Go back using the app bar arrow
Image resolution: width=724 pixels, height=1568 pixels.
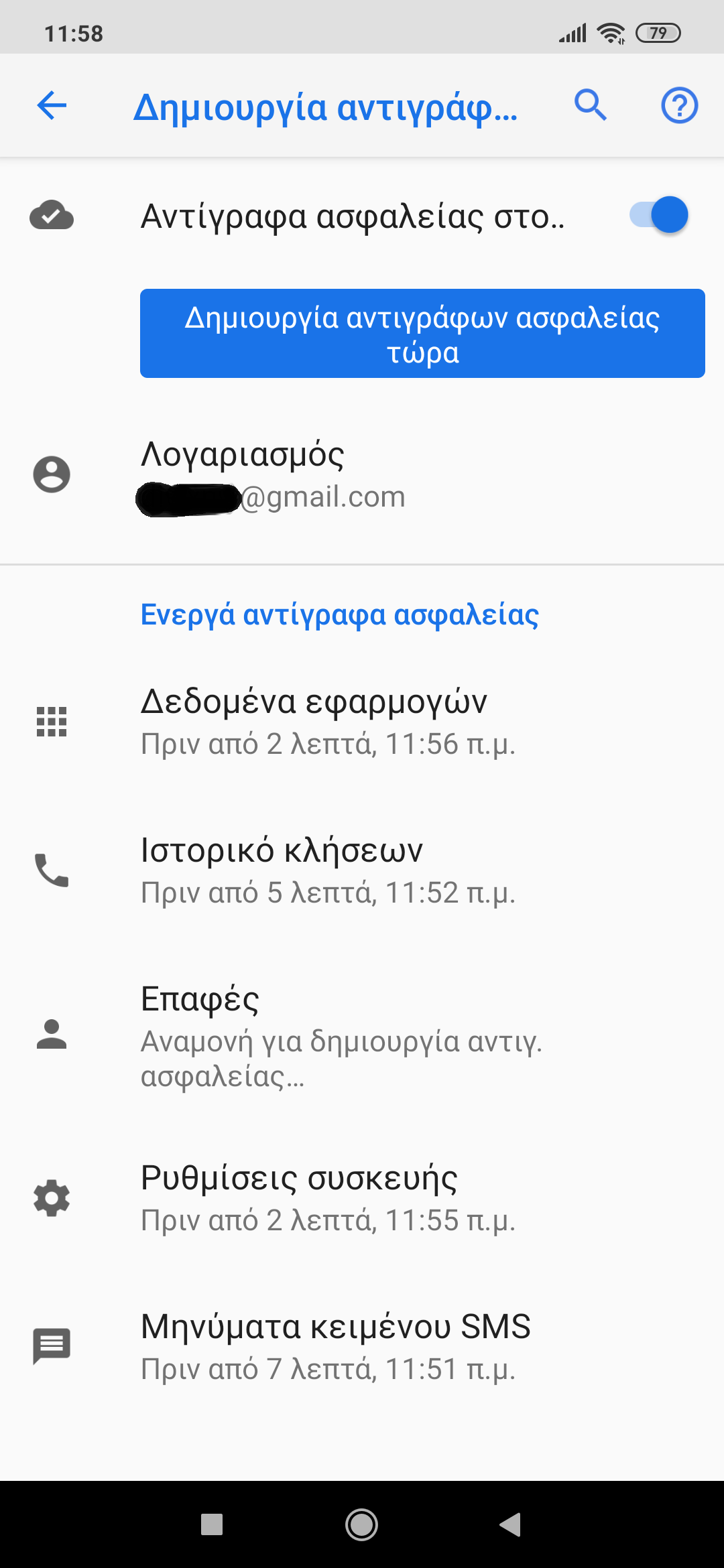tap(52, 106)
